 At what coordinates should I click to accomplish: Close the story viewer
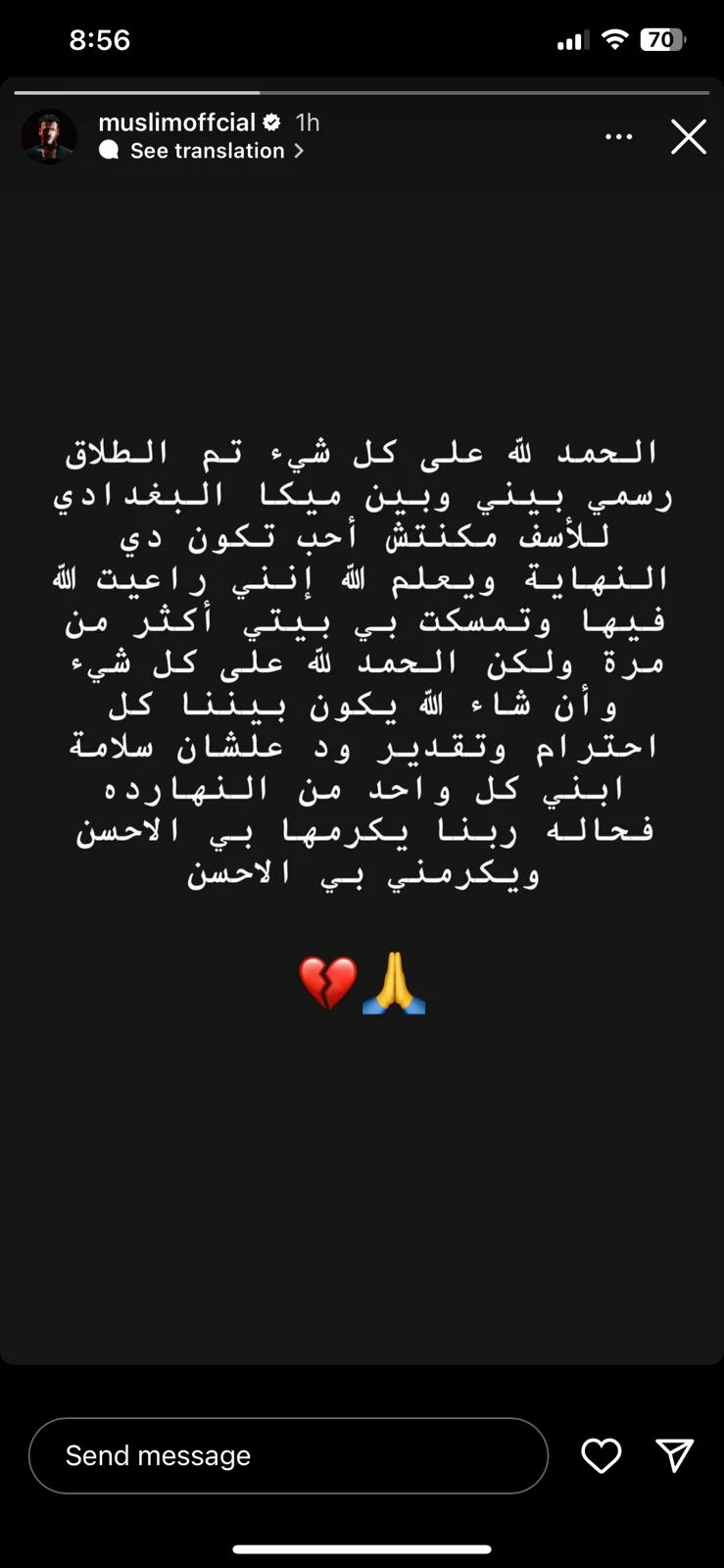pos(689,137)
